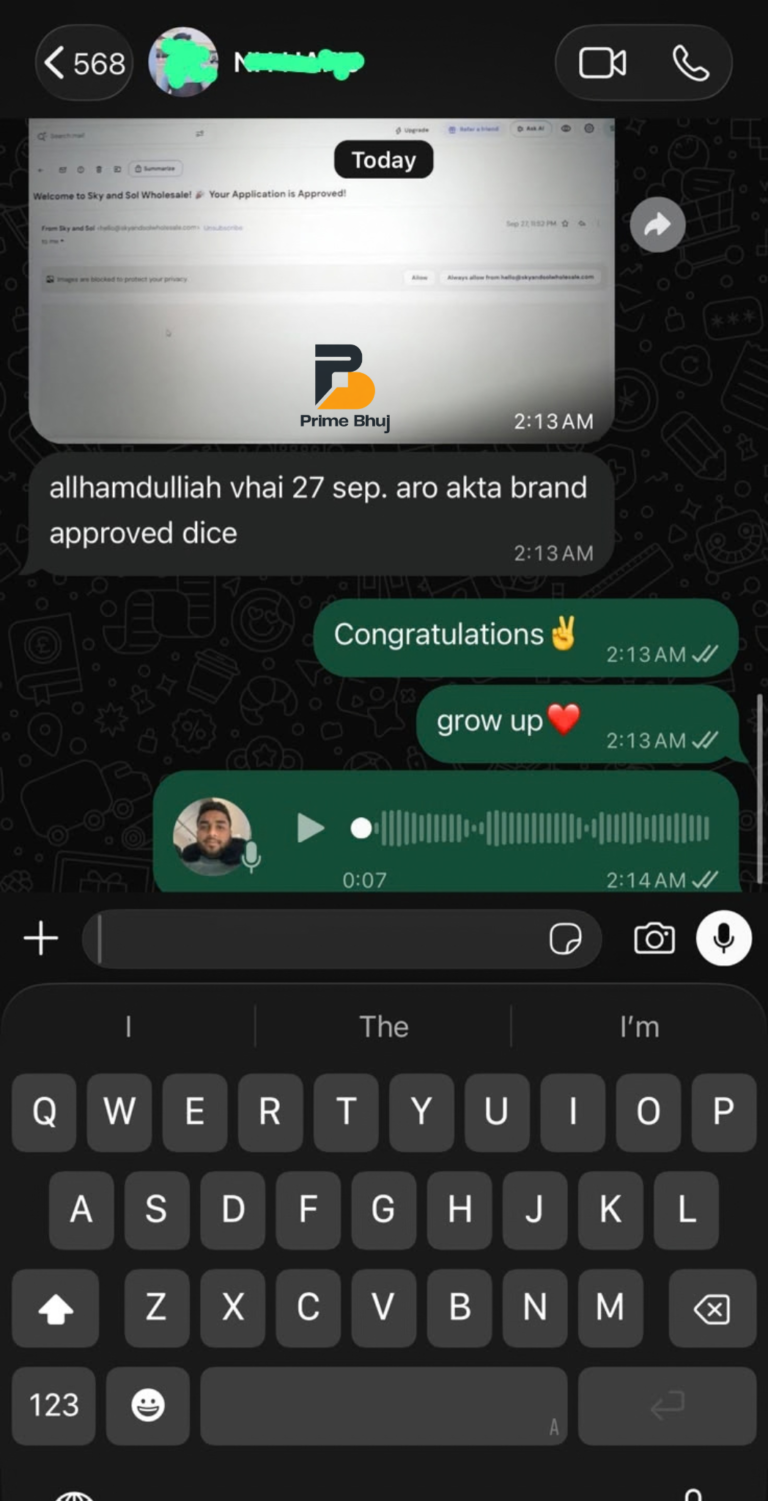Image resolution: width=768 pixels, height=1501 pixels.
Task: Open the emoji keyboard
Action: 148,1405
